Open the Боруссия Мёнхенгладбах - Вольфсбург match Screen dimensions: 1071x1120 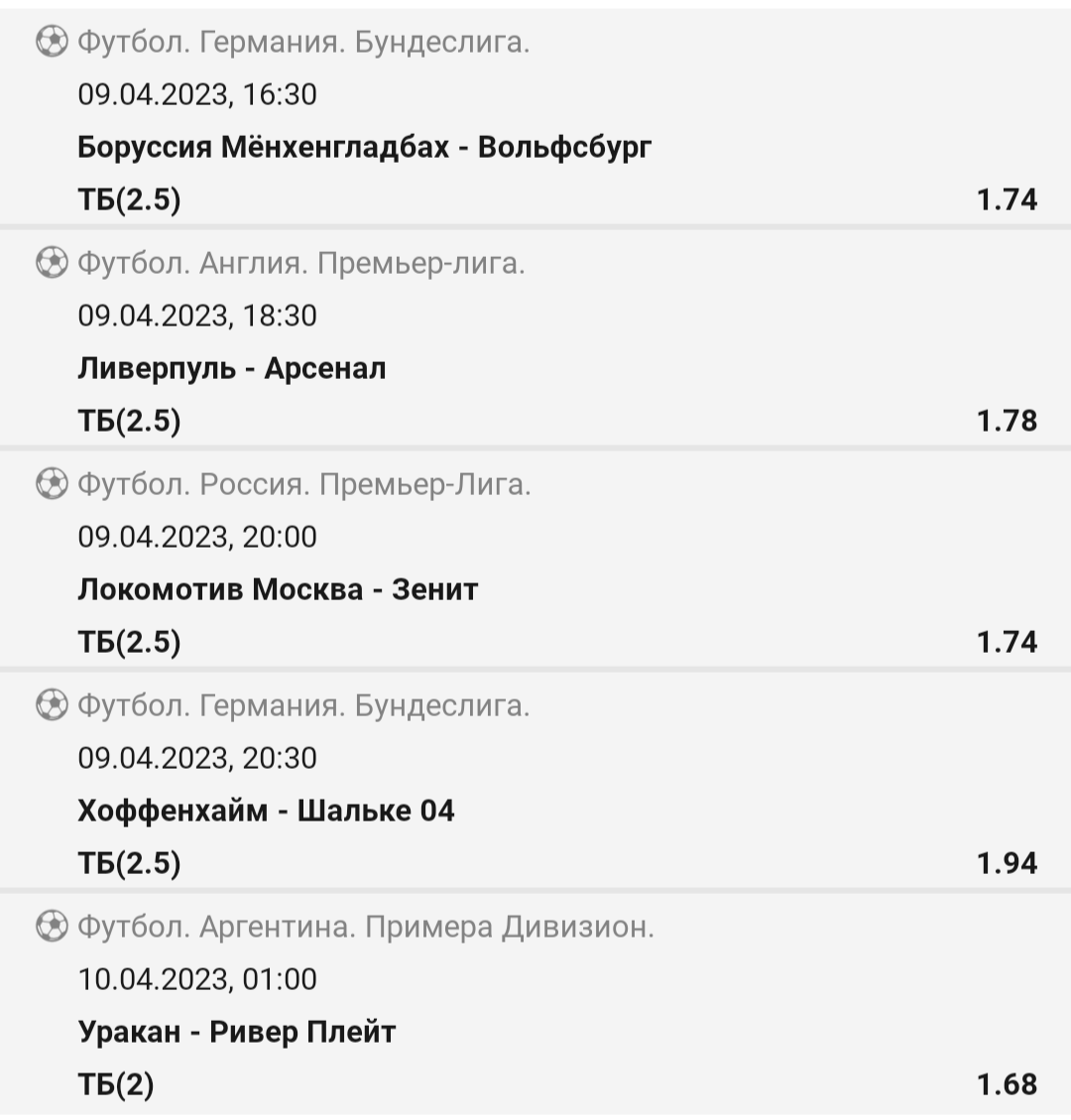pyautogui.click(x=364, y=148)
